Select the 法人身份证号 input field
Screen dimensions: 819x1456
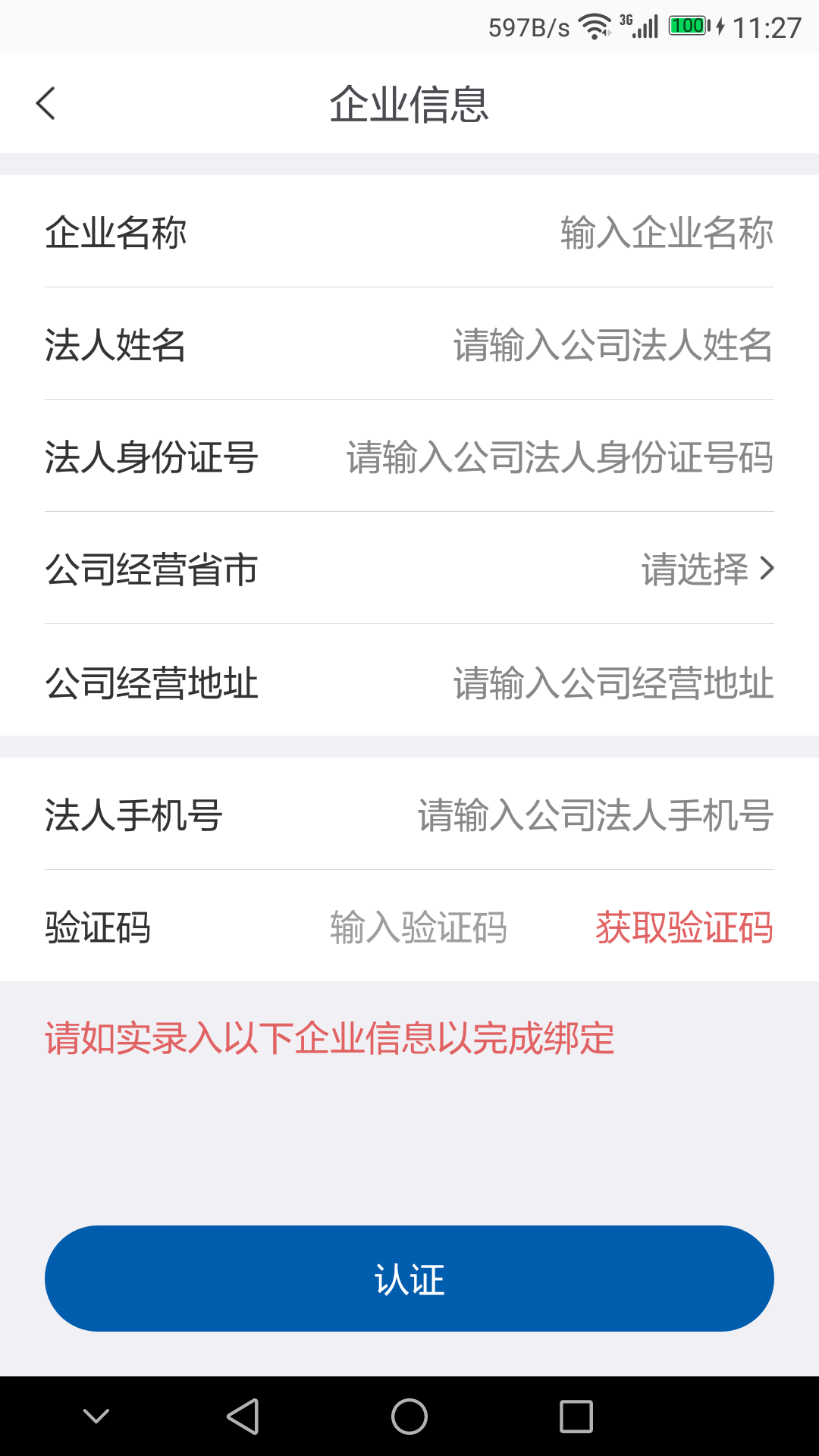click(560, 457)
